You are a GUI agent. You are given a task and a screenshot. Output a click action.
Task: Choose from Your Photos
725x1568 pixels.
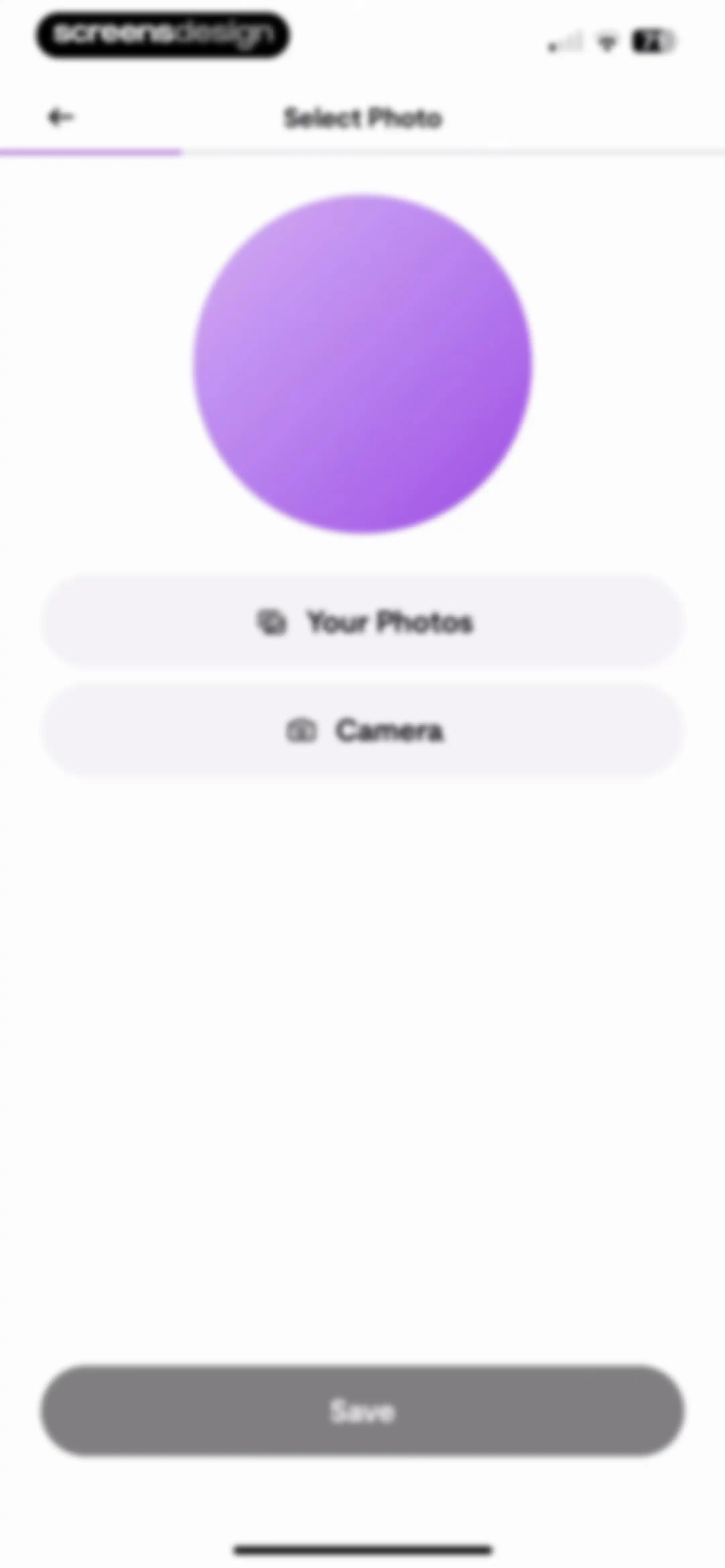[x=363, y=622]
